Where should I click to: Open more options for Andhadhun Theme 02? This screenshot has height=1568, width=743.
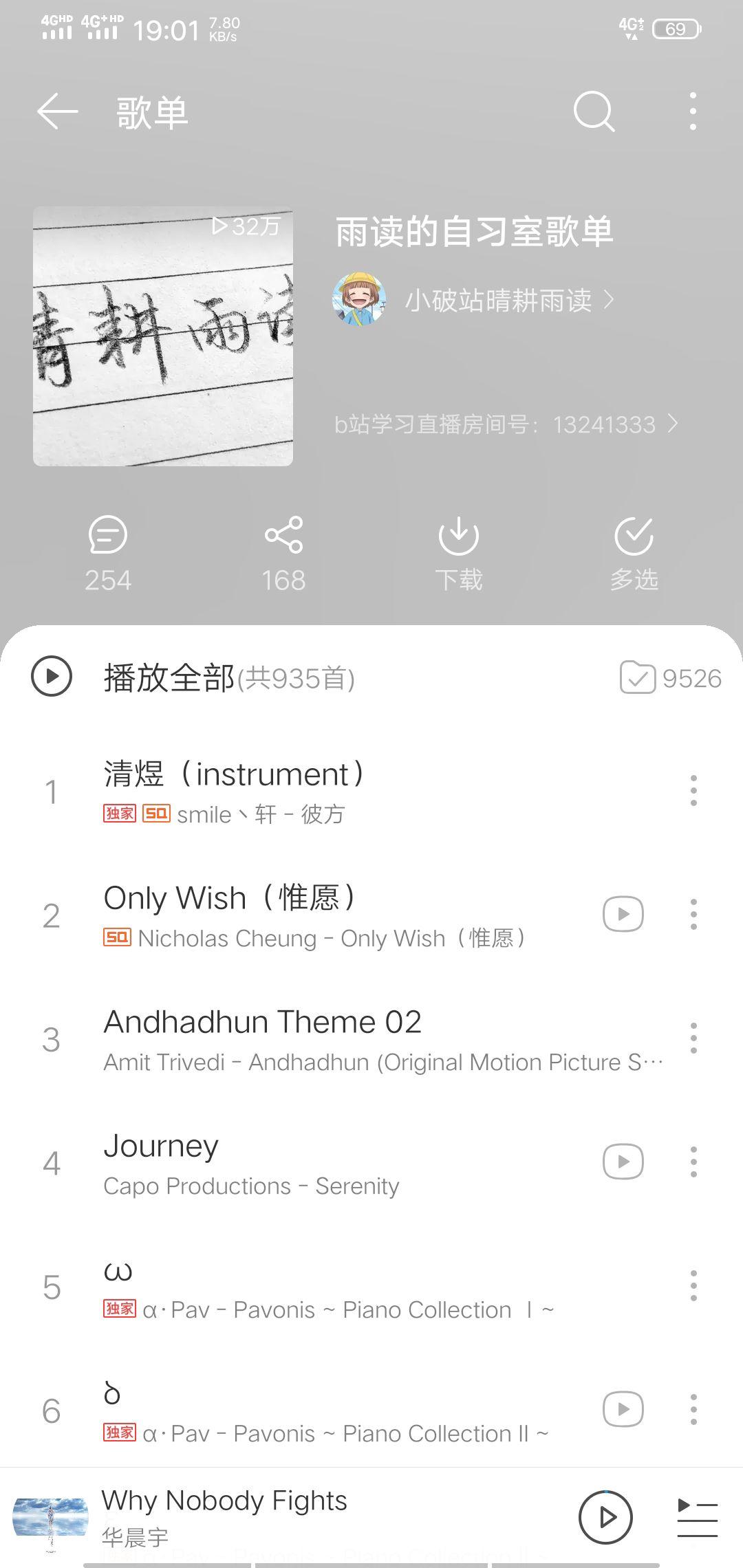tap(693, 1038)
